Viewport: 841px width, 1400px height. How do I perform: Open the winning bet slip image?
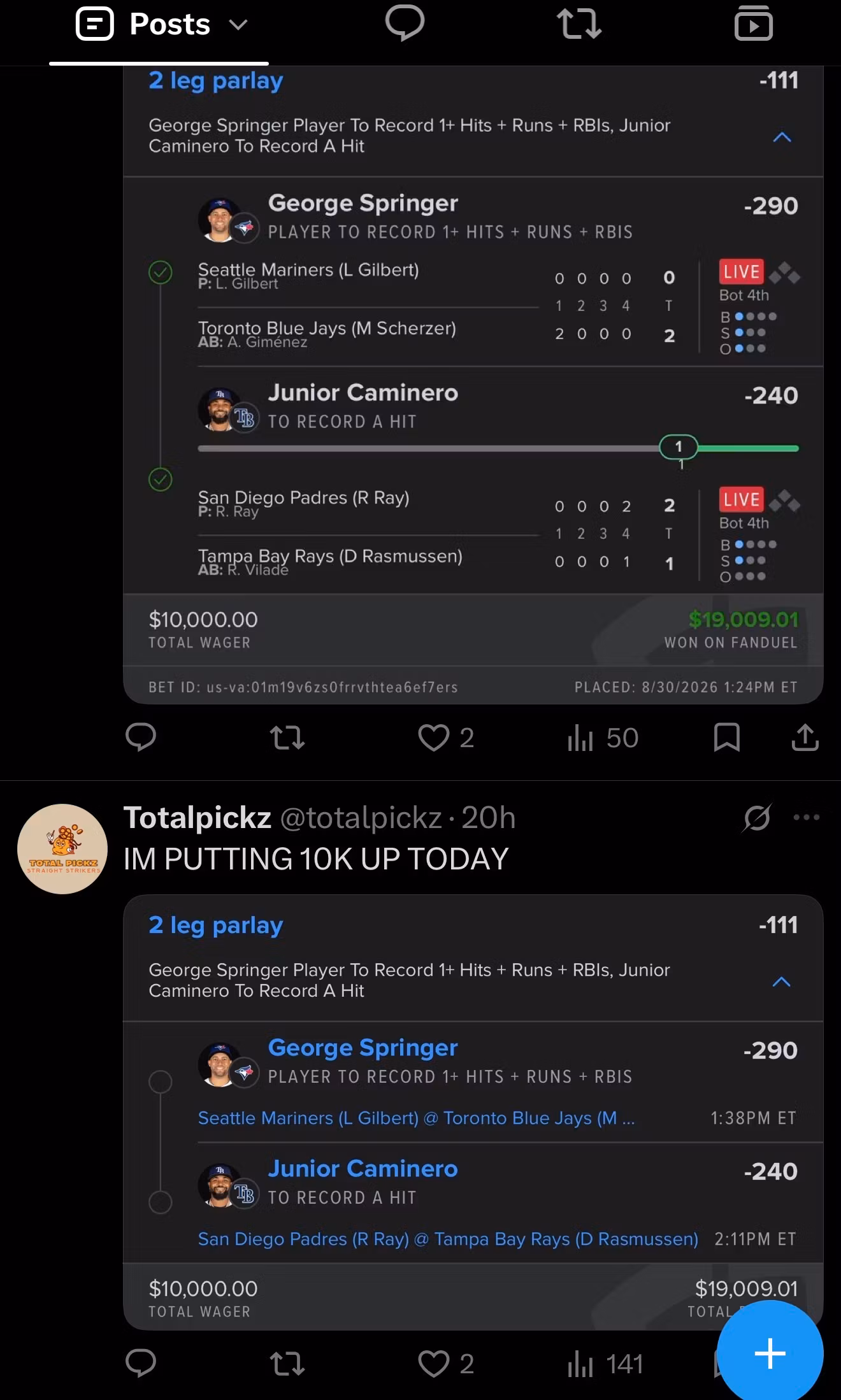point(473,385)
